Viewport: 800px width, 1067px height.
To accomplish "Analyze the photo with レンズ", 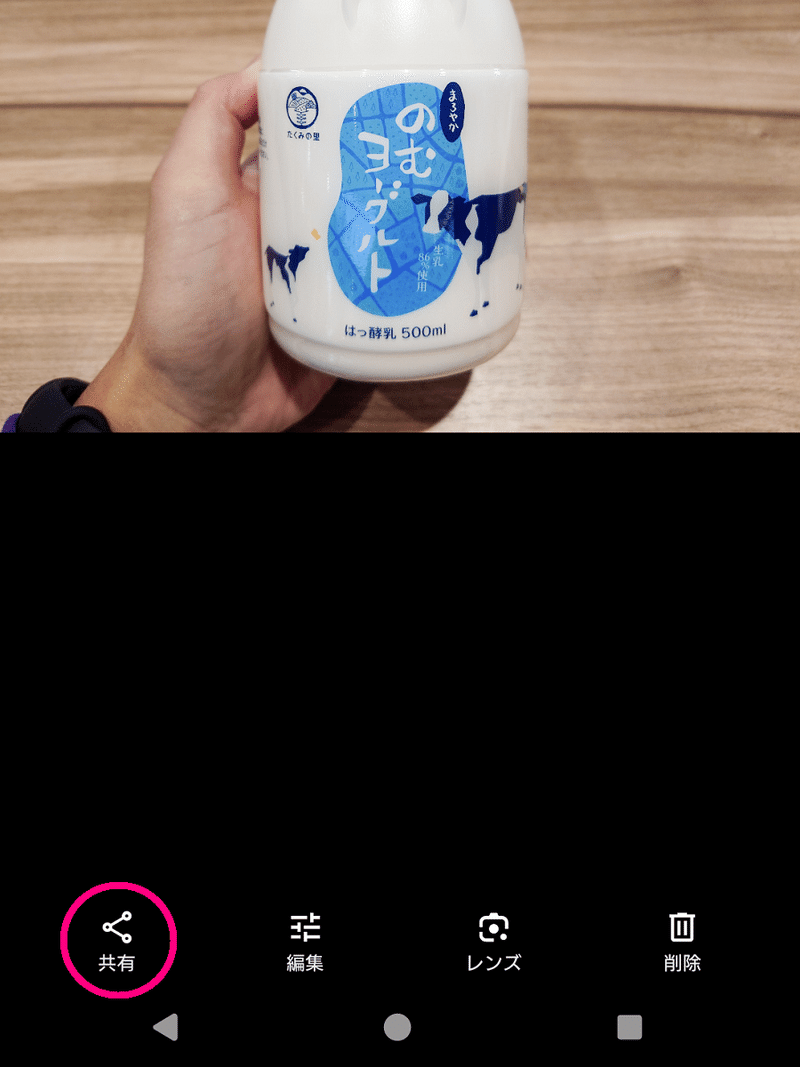I will click(x=494, y=941).
